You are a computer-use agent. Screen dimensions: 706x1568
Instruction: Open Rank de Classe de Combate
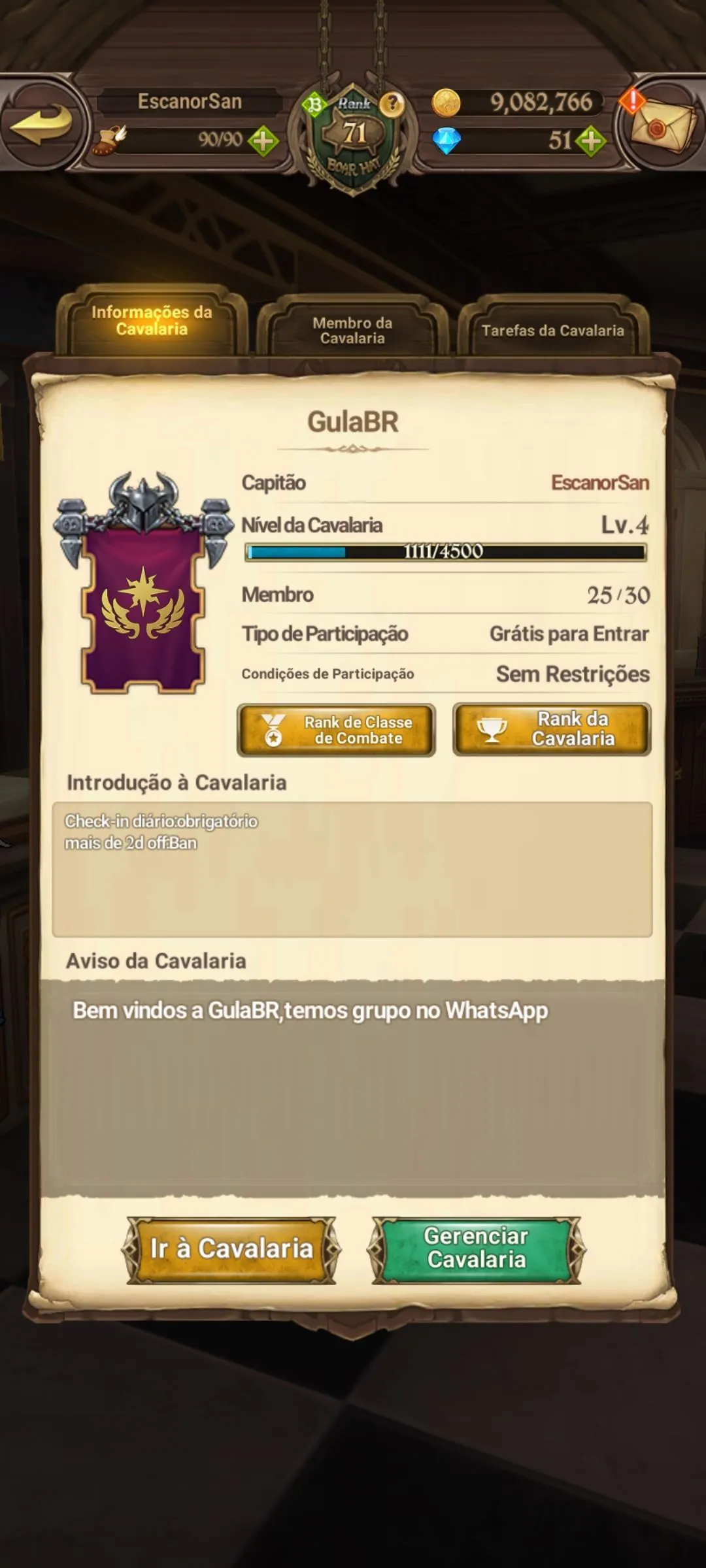coord(336,730)
